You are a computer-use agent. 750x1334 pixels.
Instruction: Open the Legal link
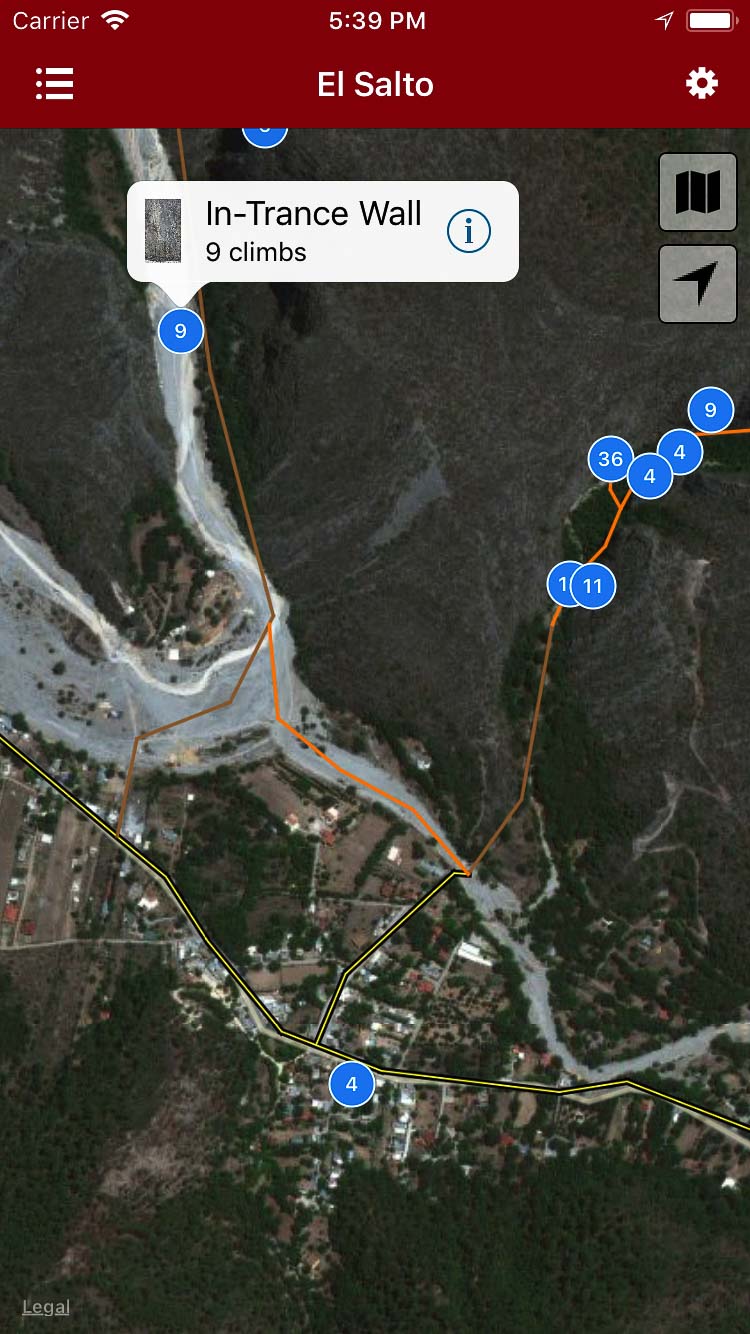coord(46,1306)
